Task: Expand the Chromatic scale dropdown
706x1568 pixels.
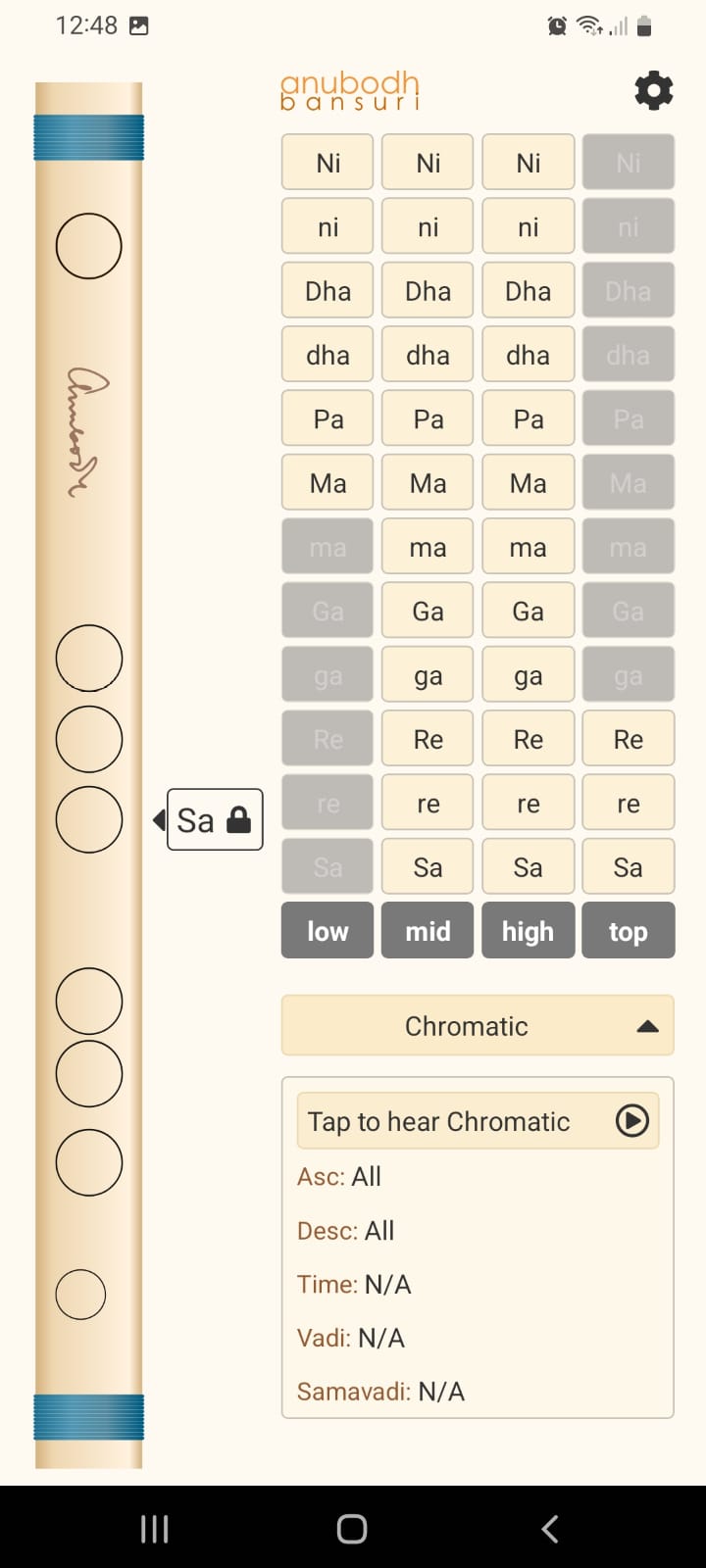Action: tap(478, 1026)
